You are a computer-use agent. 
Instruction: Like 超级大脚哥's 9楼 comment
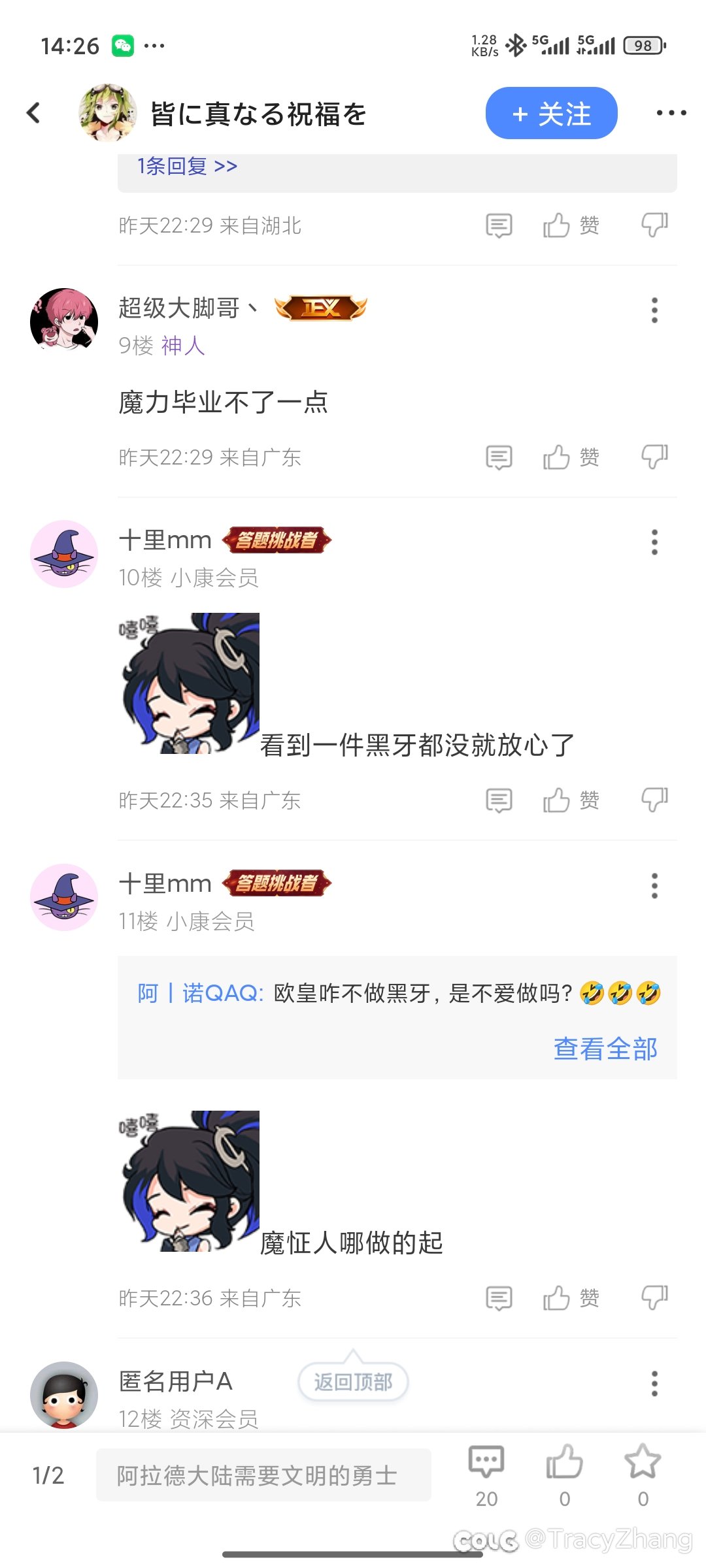pyautogui.click(x=571, y=457)
